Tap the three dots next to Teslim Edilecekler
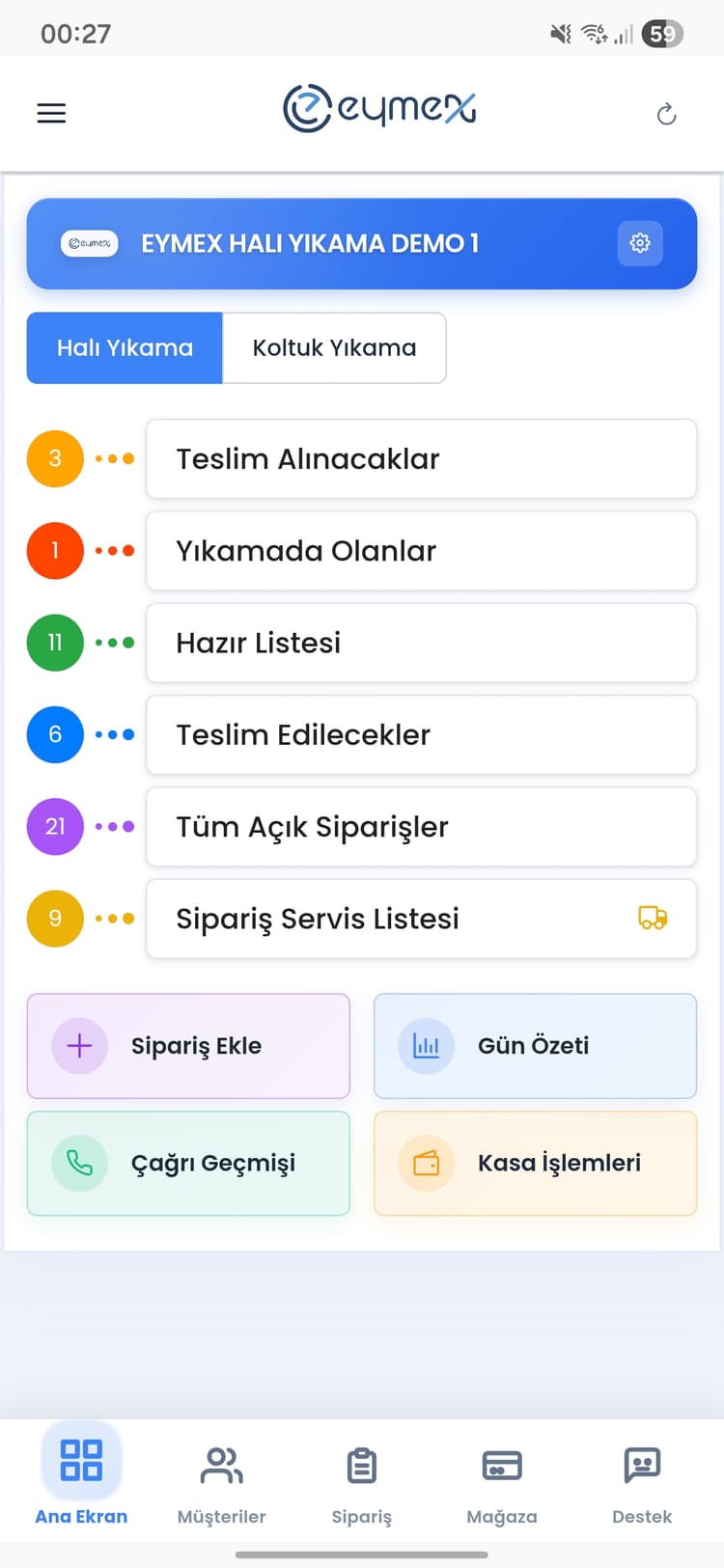This screenshot has width=724, height=1568. [114, 734]
